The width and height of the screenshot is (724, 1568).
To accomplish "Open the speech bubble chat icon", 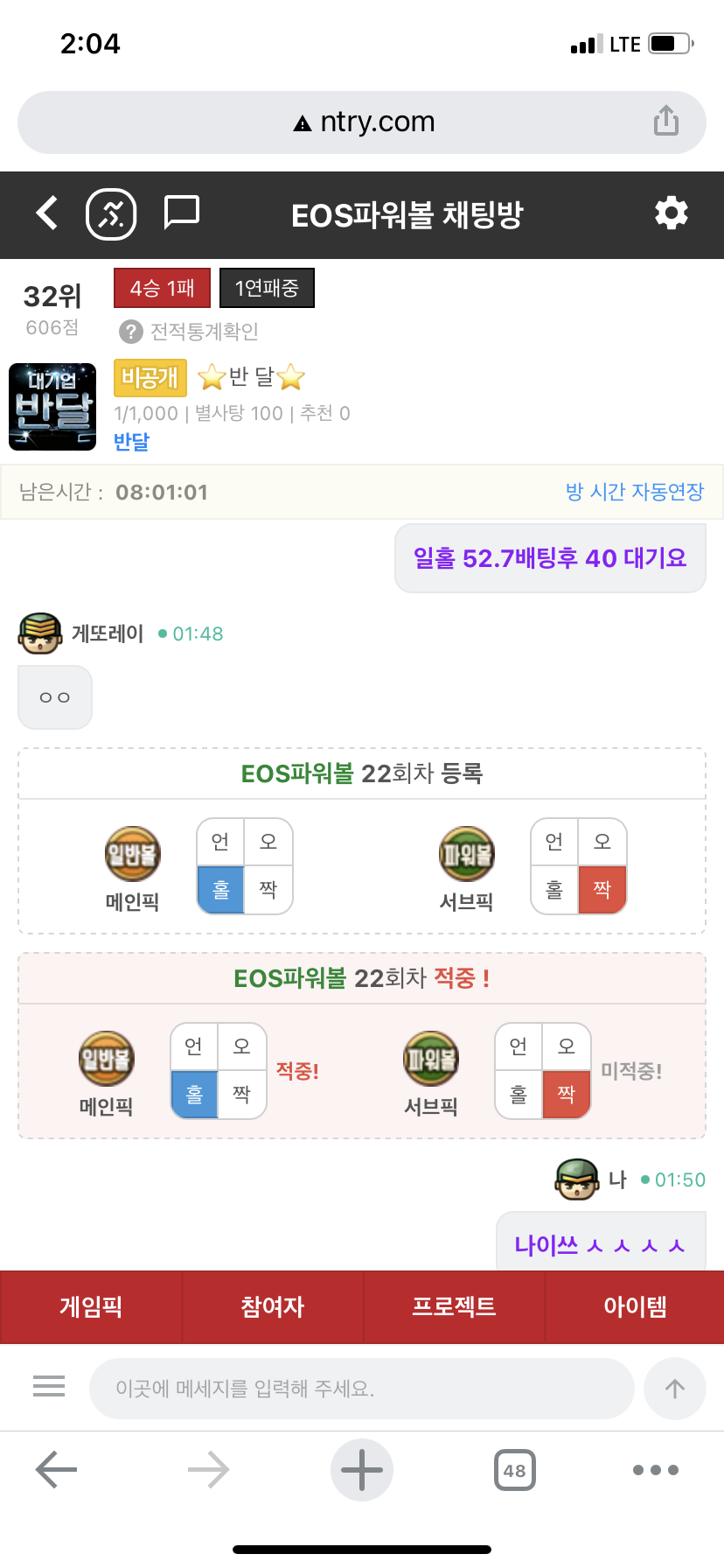I will 182,213.
